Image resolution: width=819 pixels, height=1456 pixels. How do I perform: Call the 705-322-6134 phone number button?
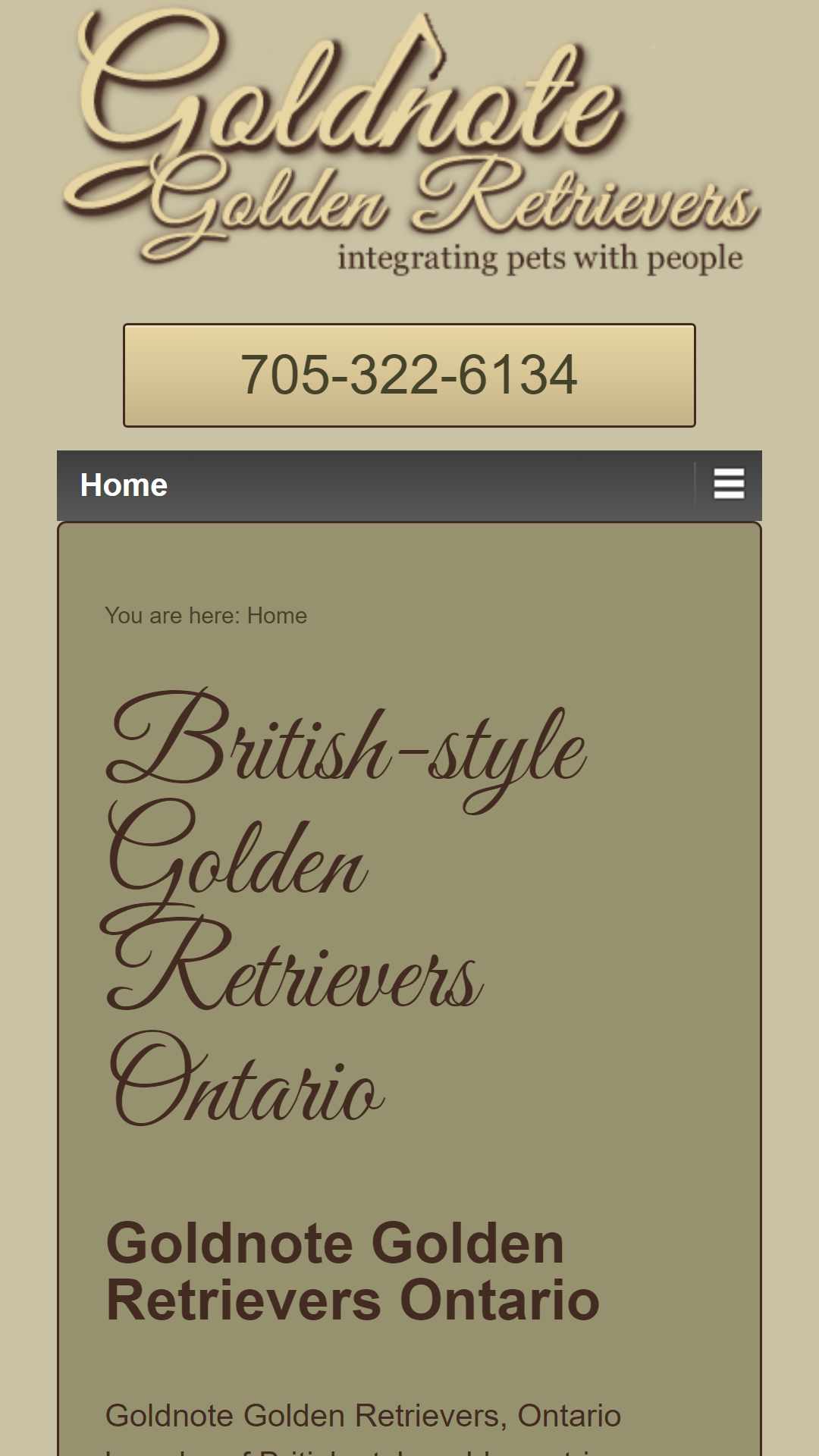[x=409, y=375]
